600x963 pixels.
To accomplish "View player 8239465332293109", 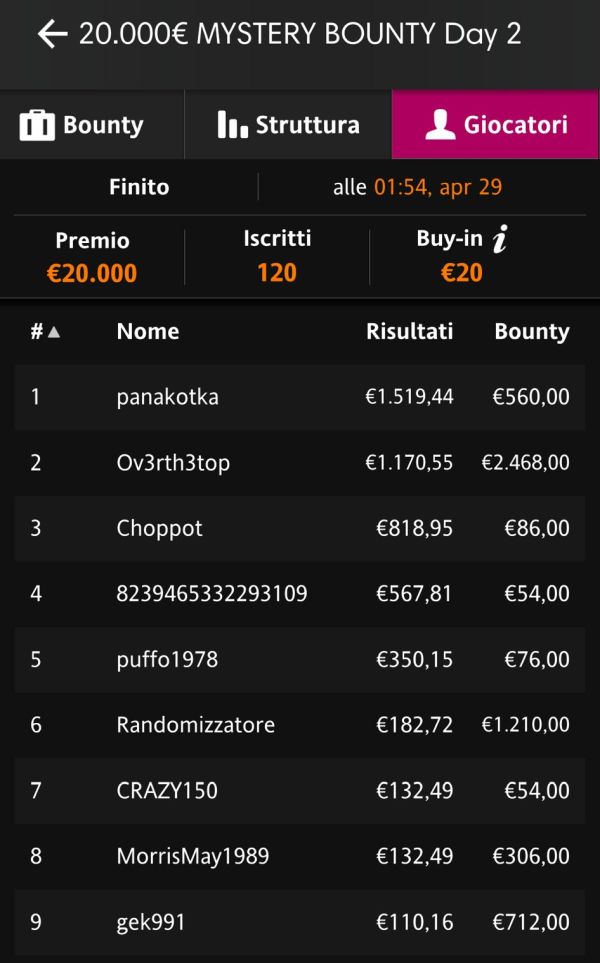I will coord(300,594).
